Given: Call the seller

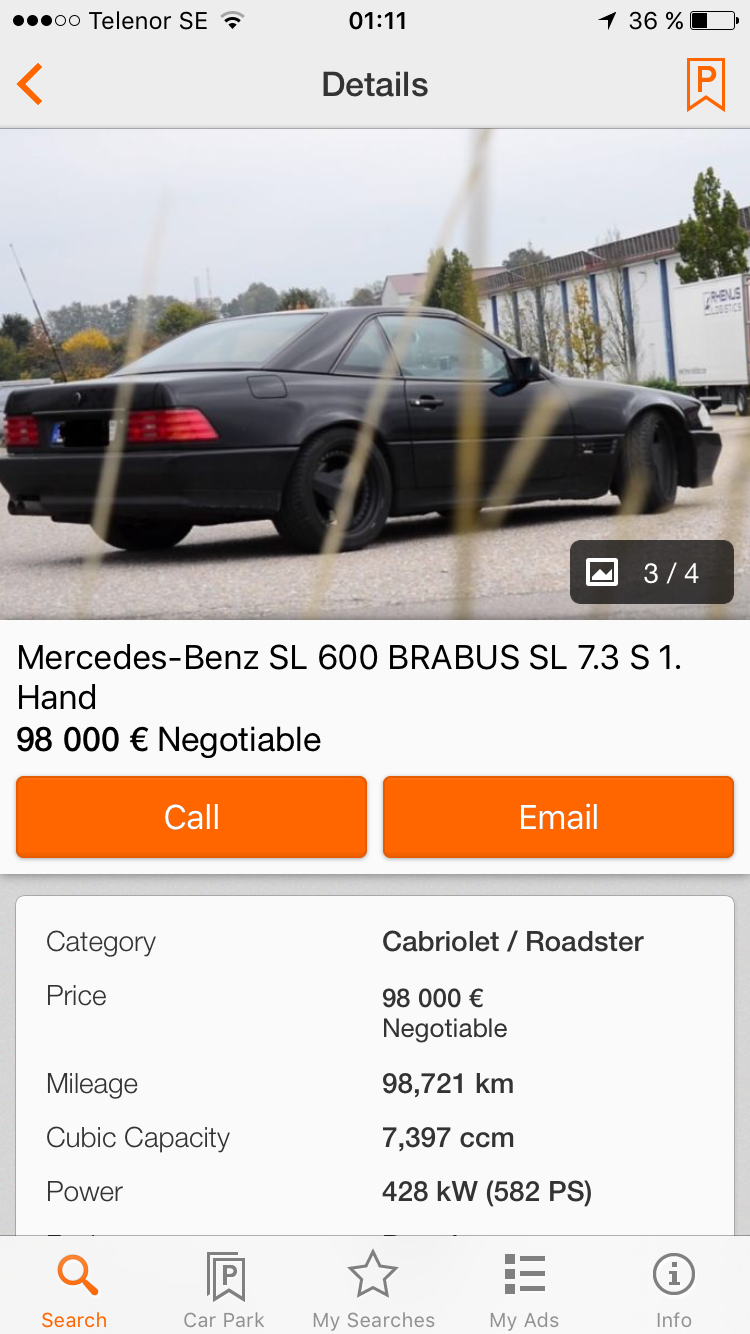Looking at the screenshot, I should [191, 817].
